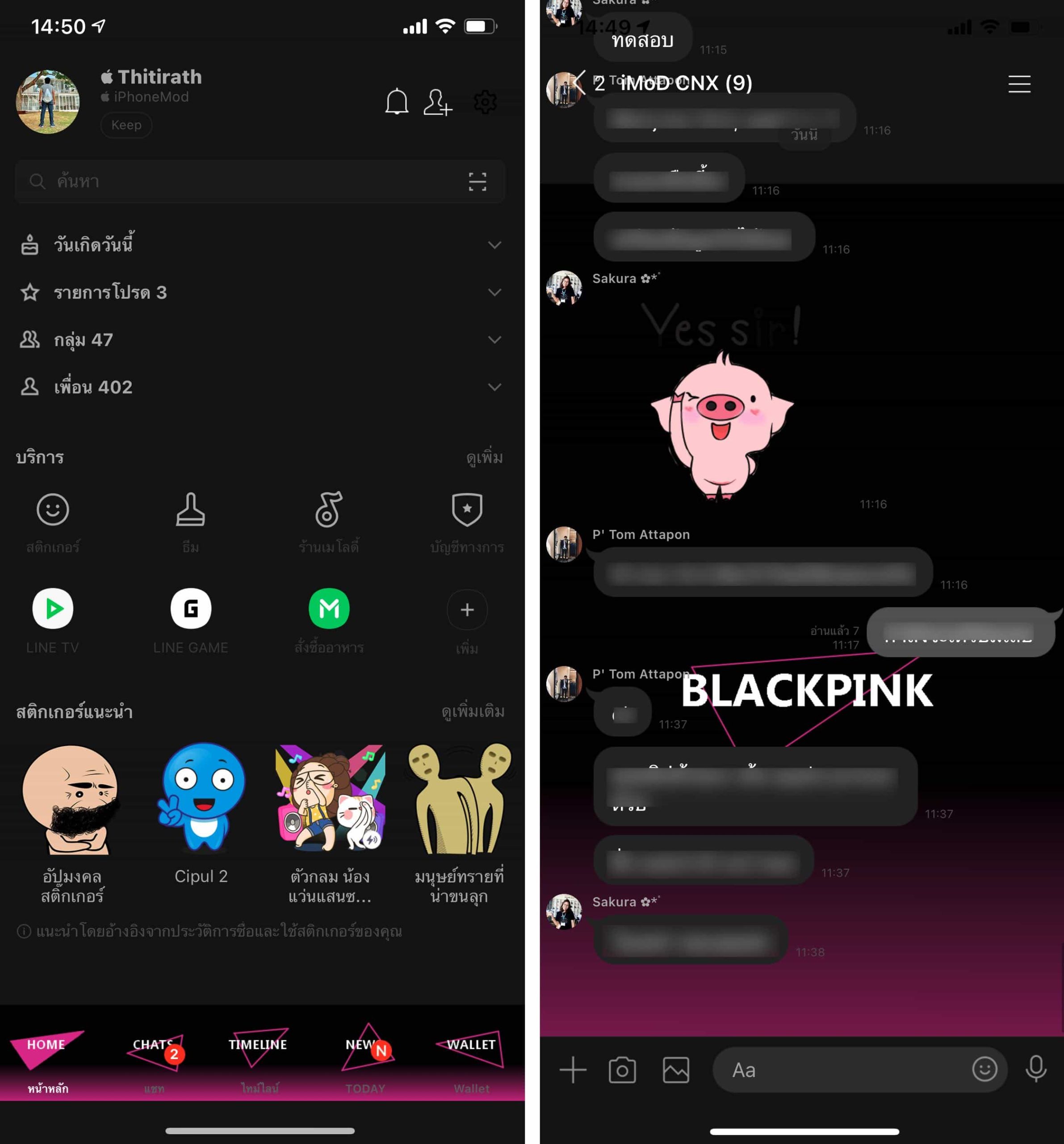Open the notifications bell
1064x1144 pixels.
coord(396,102)
